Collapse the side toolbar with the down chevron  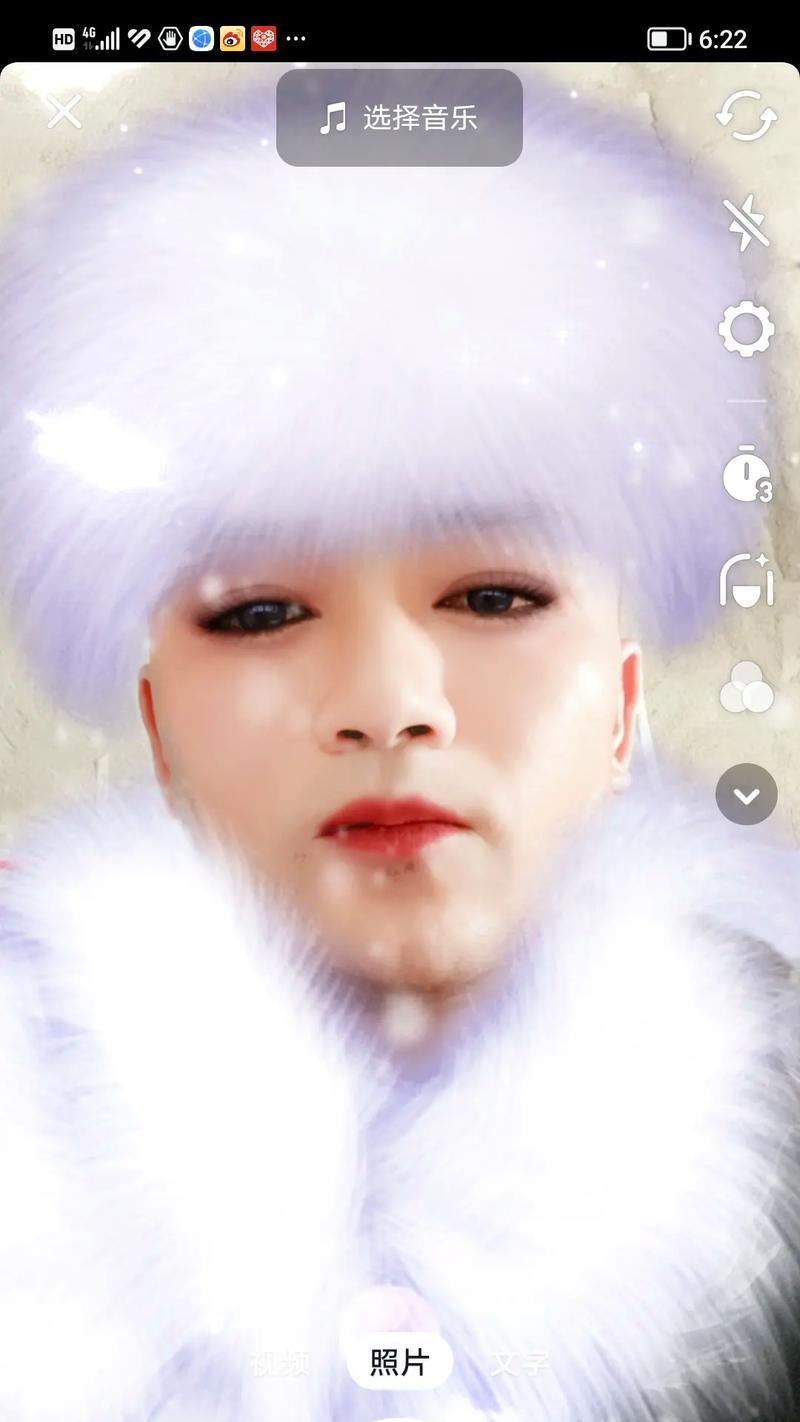746,795
